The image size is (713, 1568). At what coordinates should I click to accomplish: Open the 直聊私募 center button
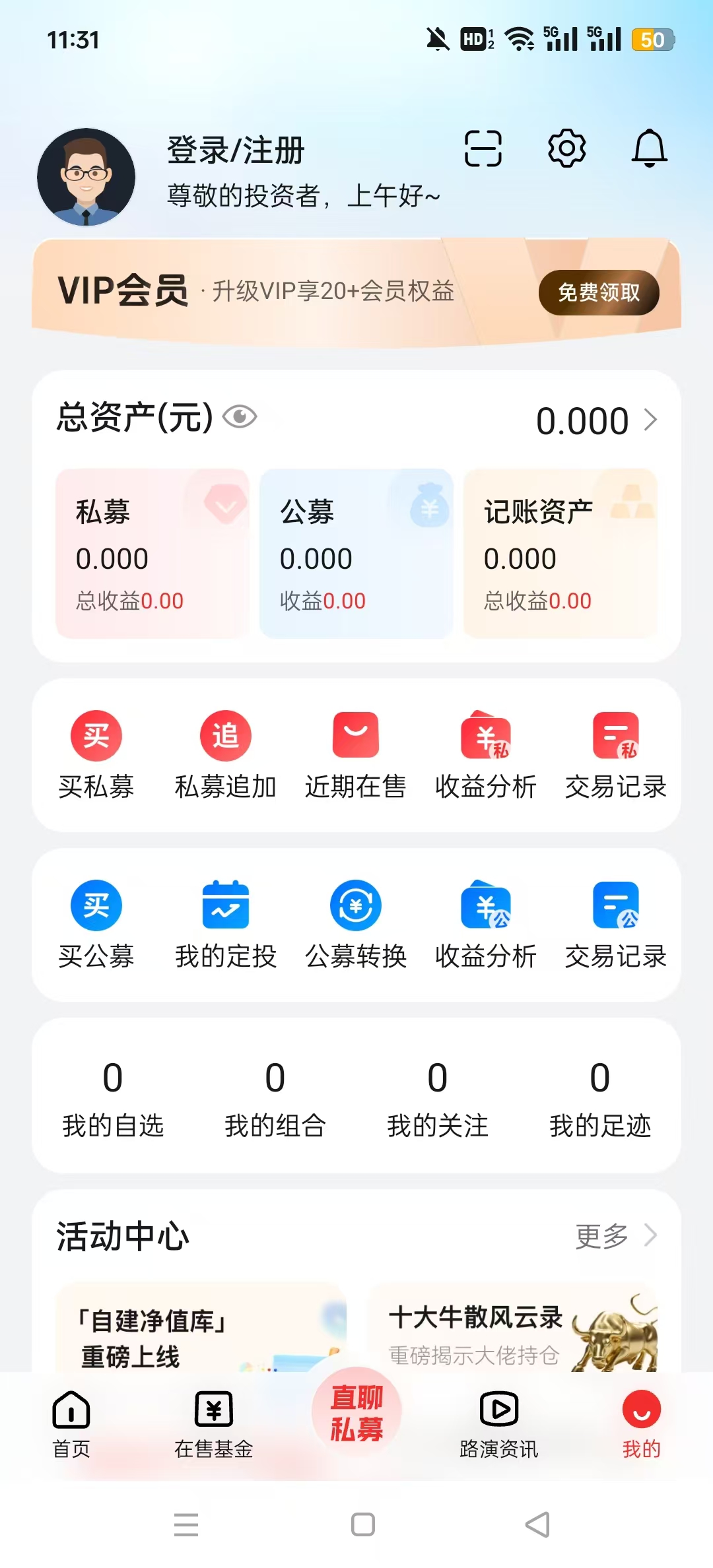click(x=356, y=1412)
